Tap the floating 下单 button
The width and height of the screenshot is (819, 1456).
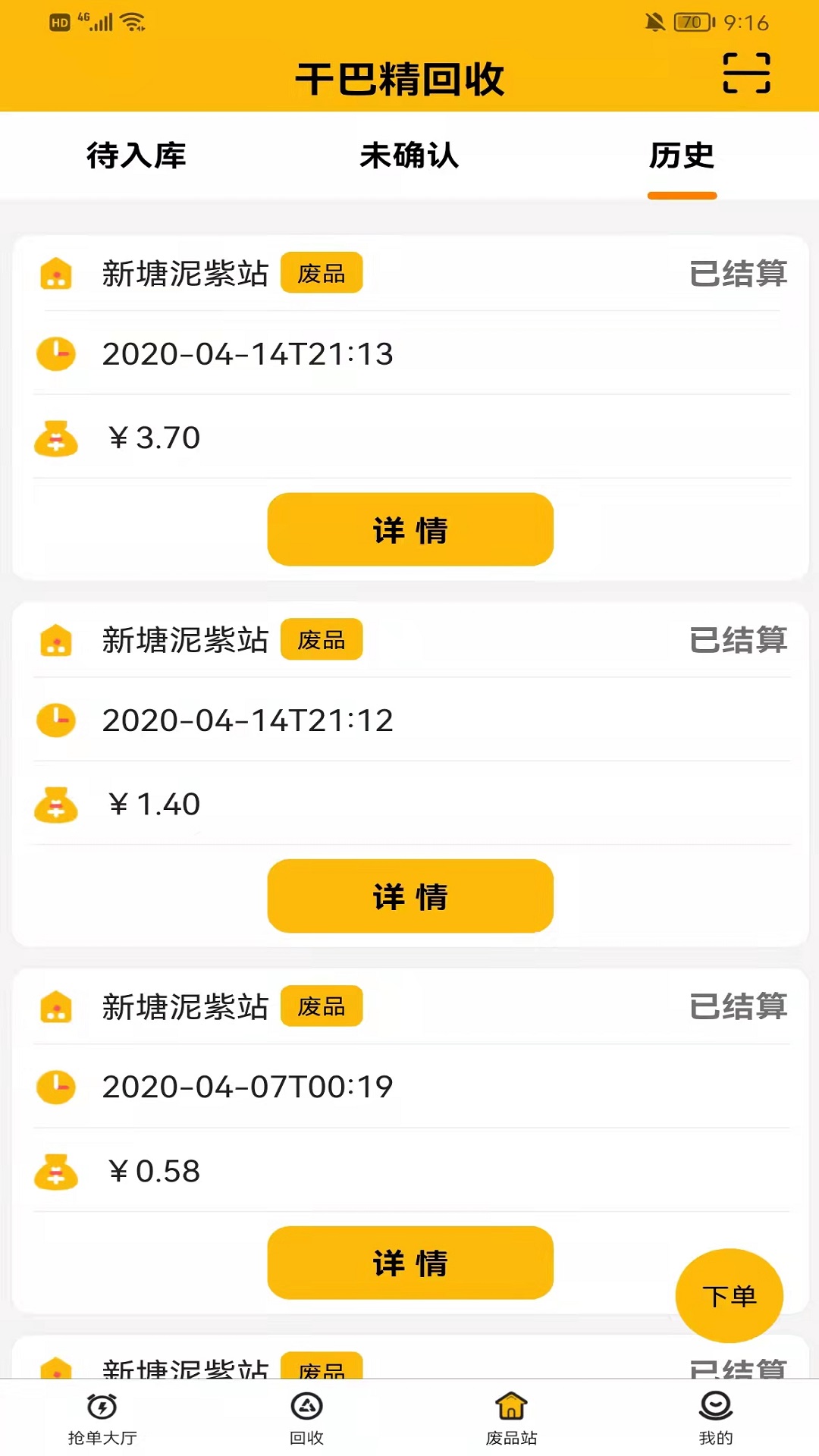730,1295
